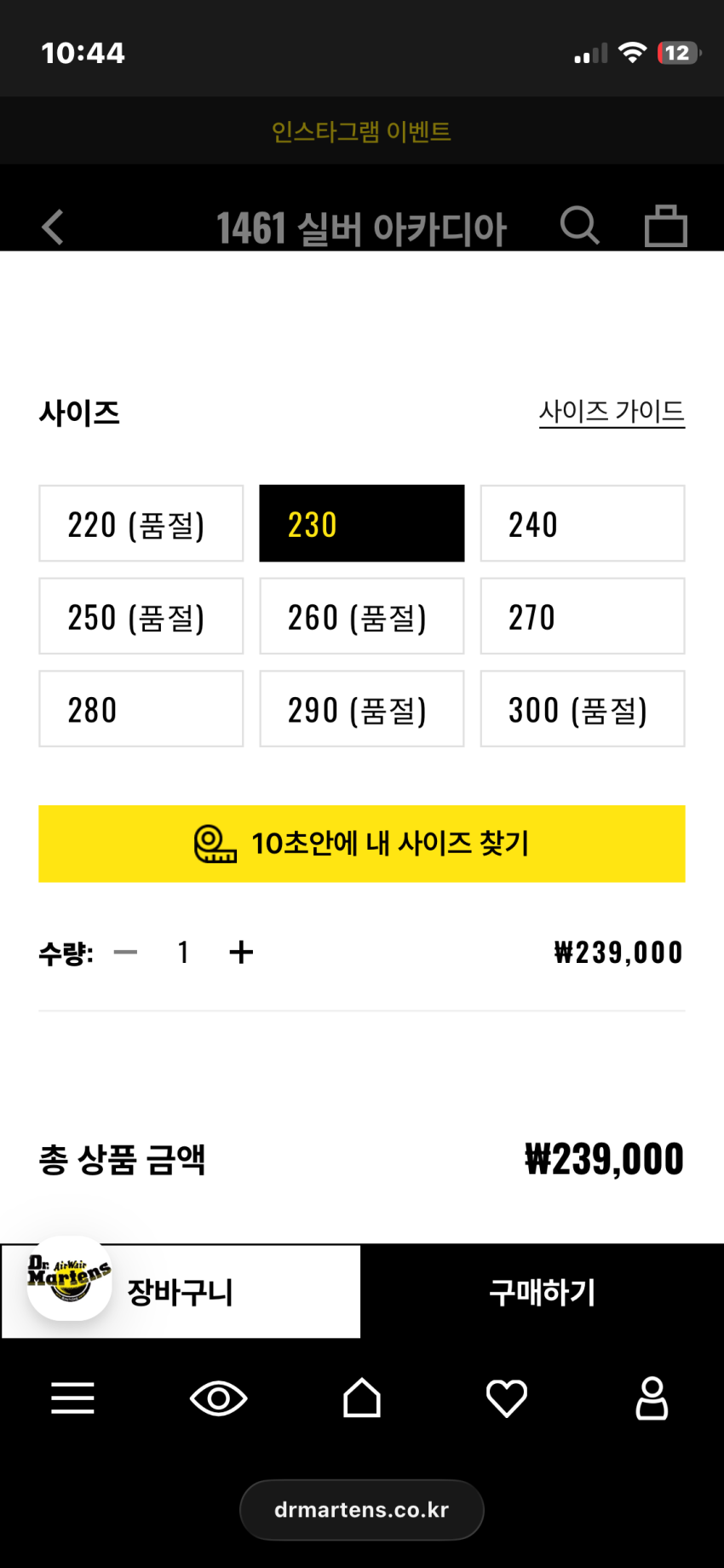Open the search magnifier icon
Screen dimensions: 724x1568
point(579,226)
